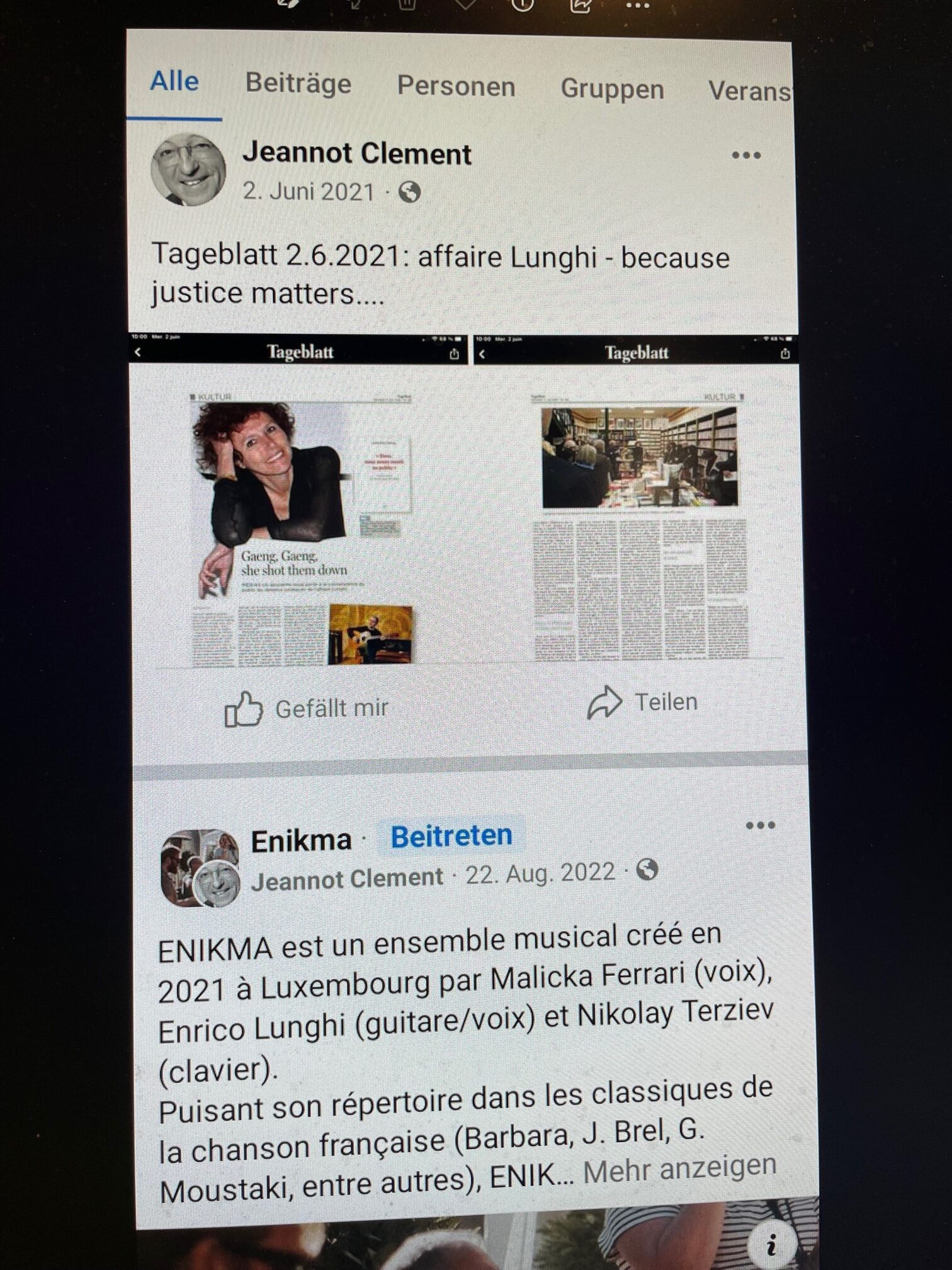Open options menu on the Enikma post

pyautogui.click(x=760, y=826)
